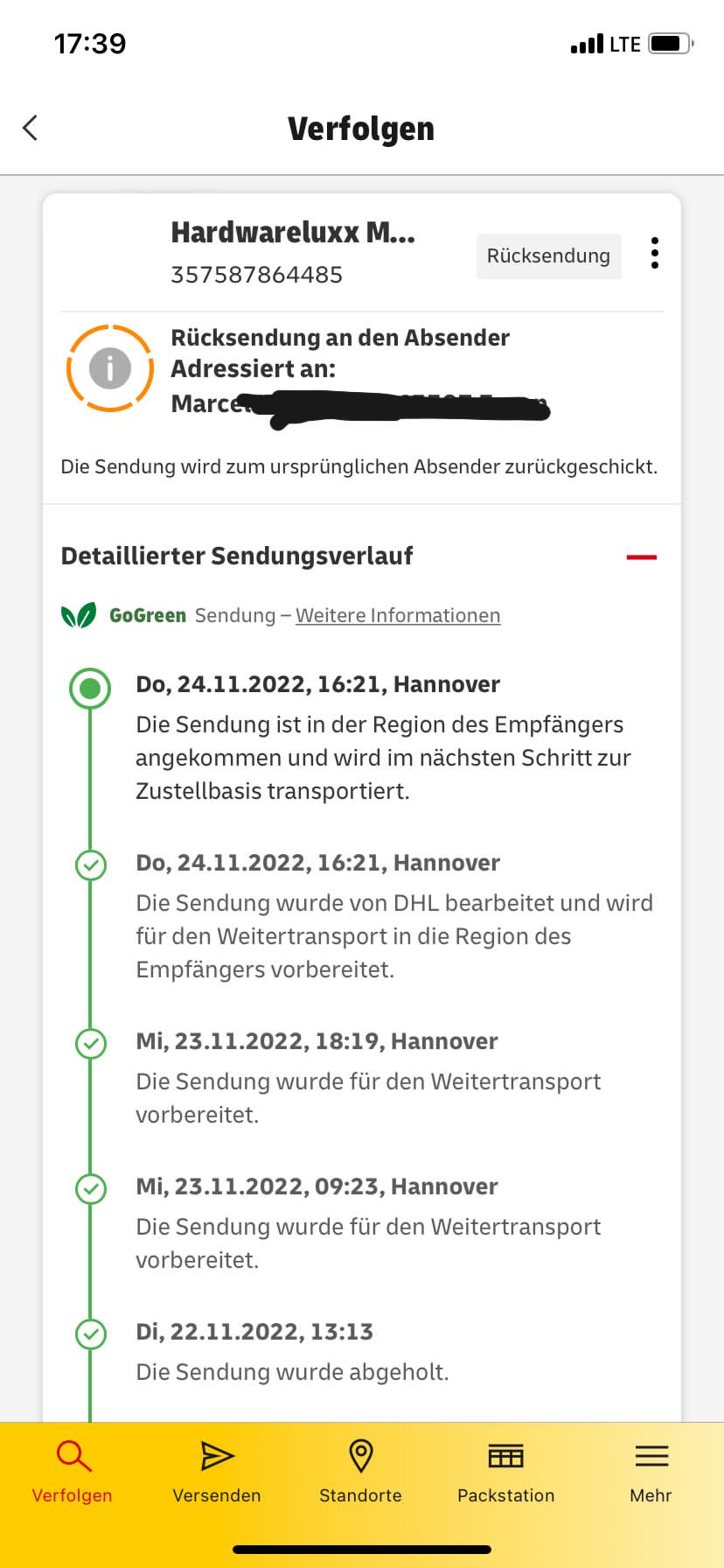Open the Weitere Informationen GoGreen link

[398, 615]
